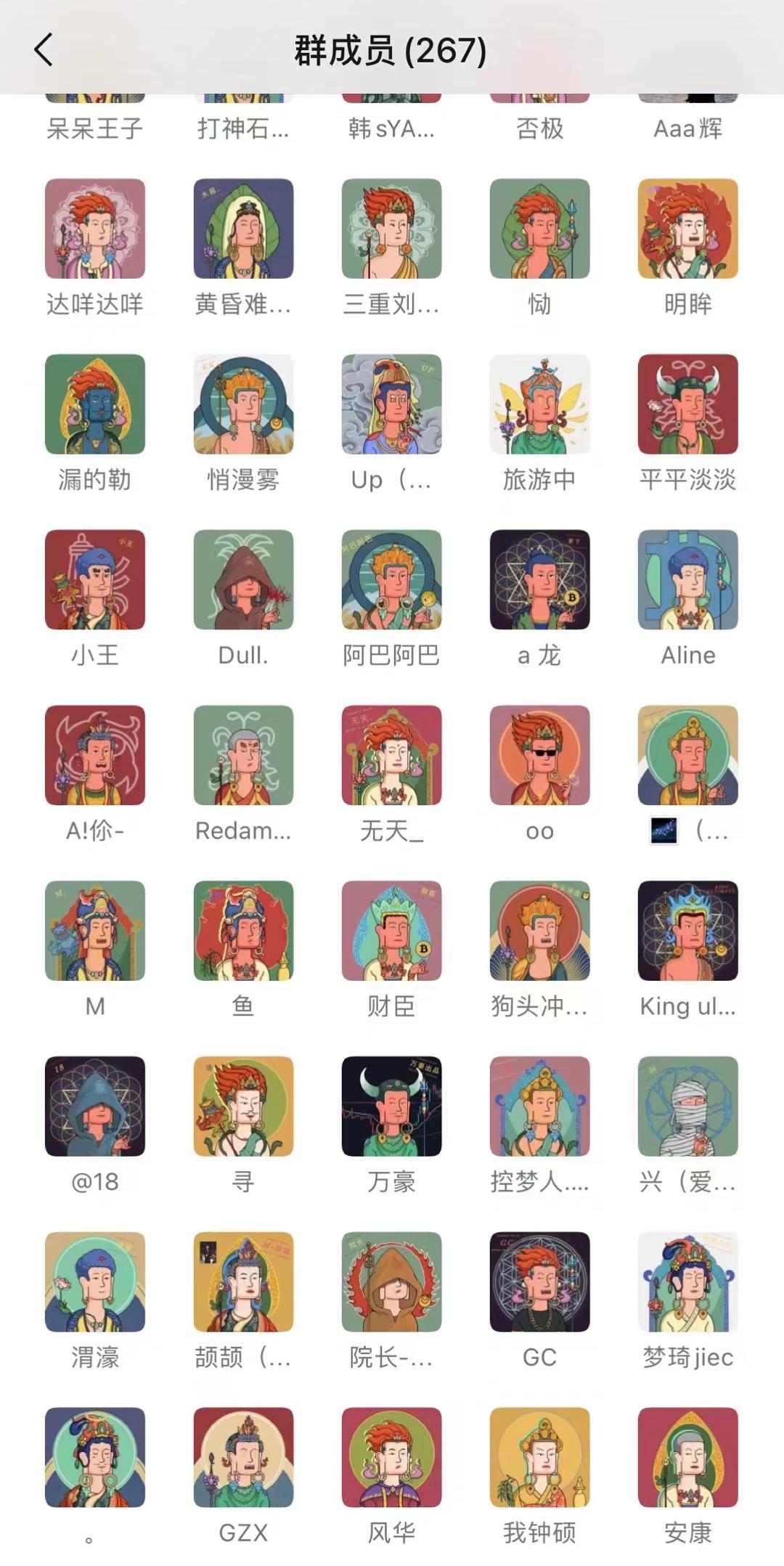Select member 旅游中
Viewport: 784px width, 1566px height.
tap(539, 404)
